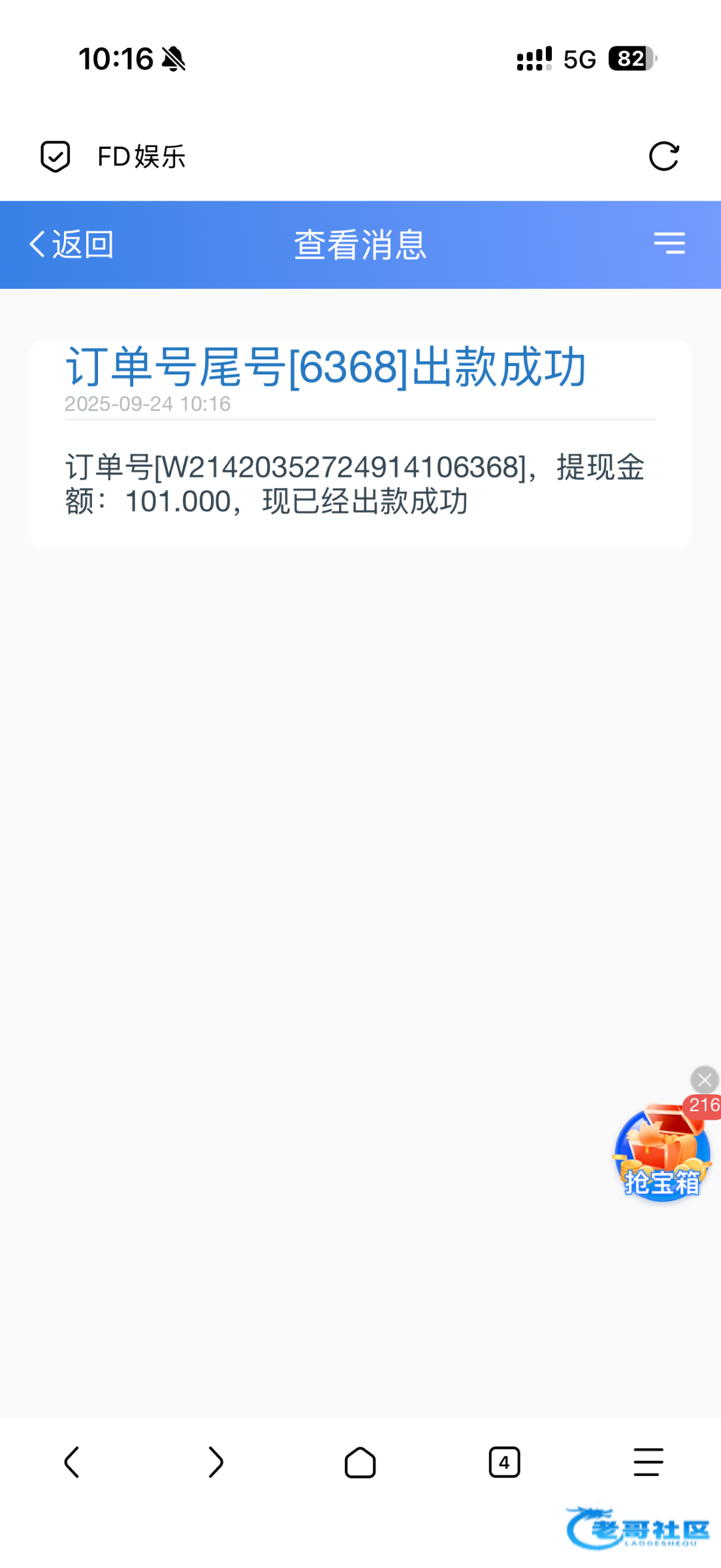
Task: Open the security shield icon beside FD娱乐
Action: (x=56, y=157)
